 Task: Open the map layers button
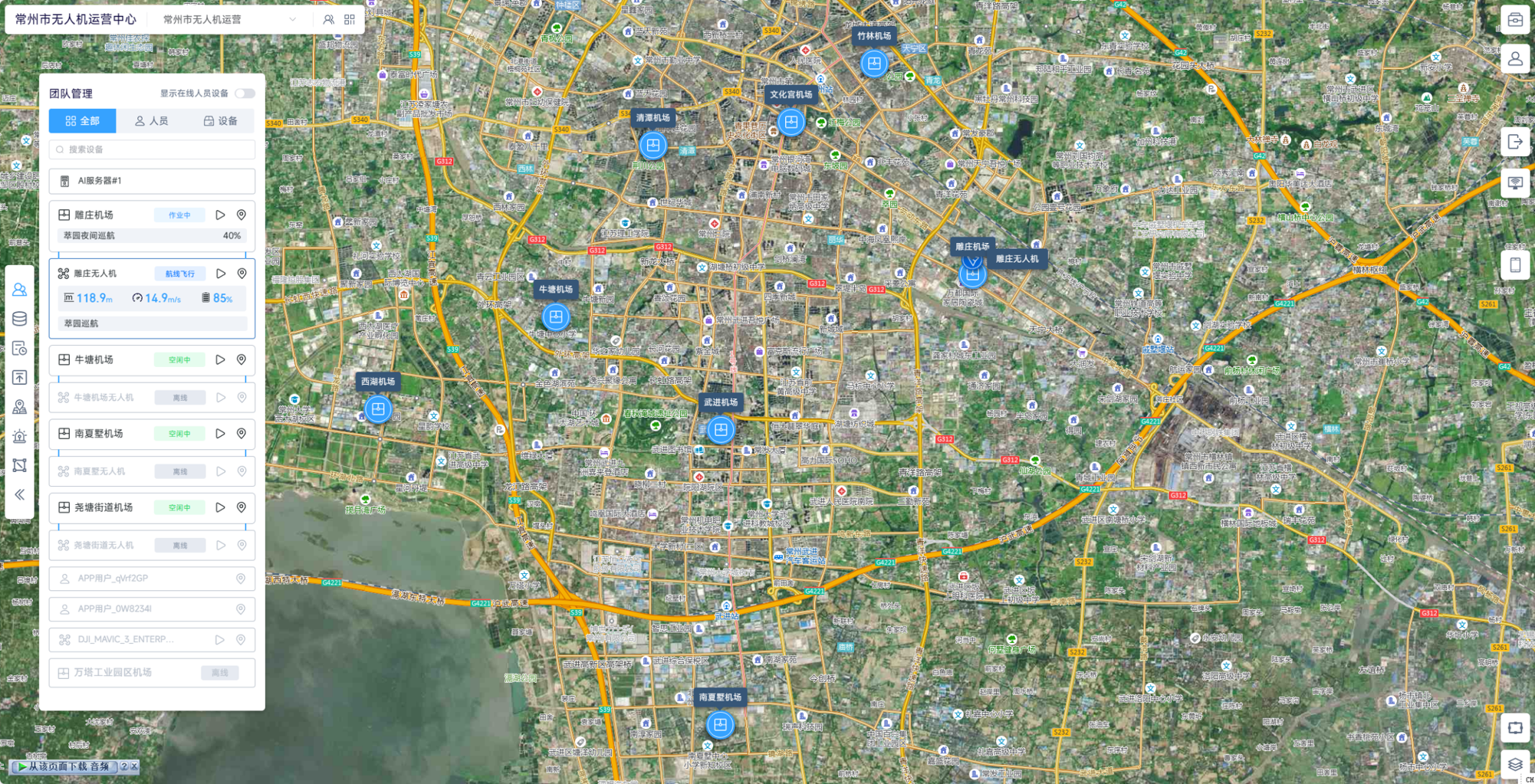click(1515, 764)
